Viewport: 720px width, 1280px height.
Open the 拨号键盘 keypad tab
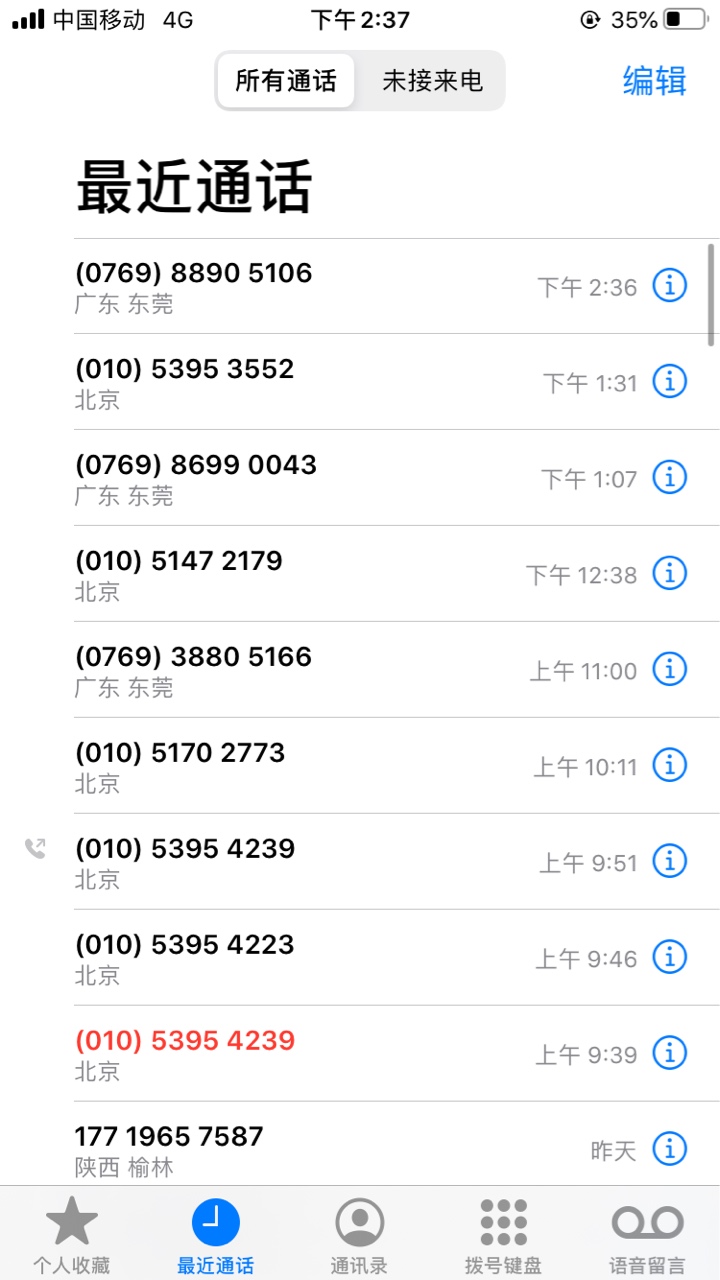pyautogui.click(x=503, y=1235)
